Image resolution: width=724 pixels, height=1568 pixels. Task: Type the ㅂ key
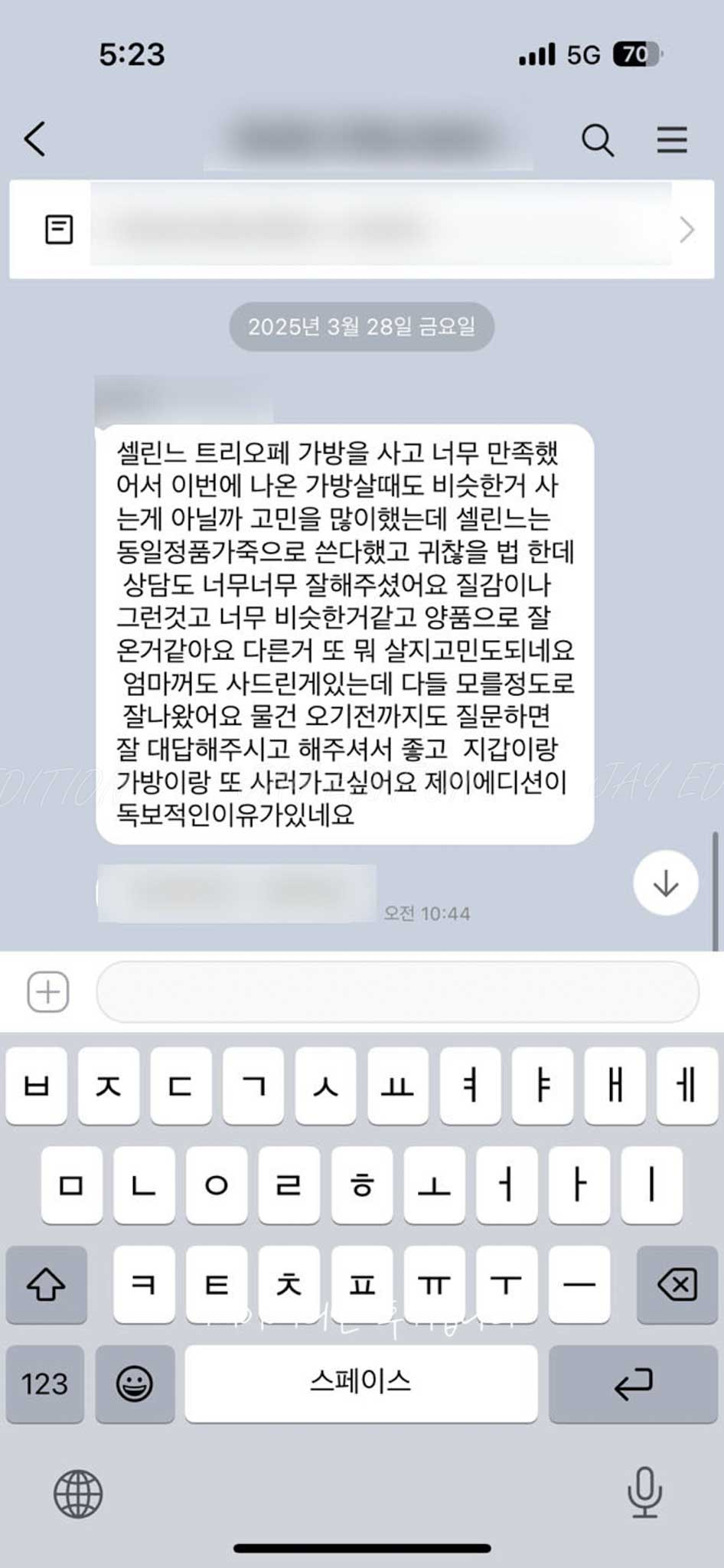coord(36,1086)
